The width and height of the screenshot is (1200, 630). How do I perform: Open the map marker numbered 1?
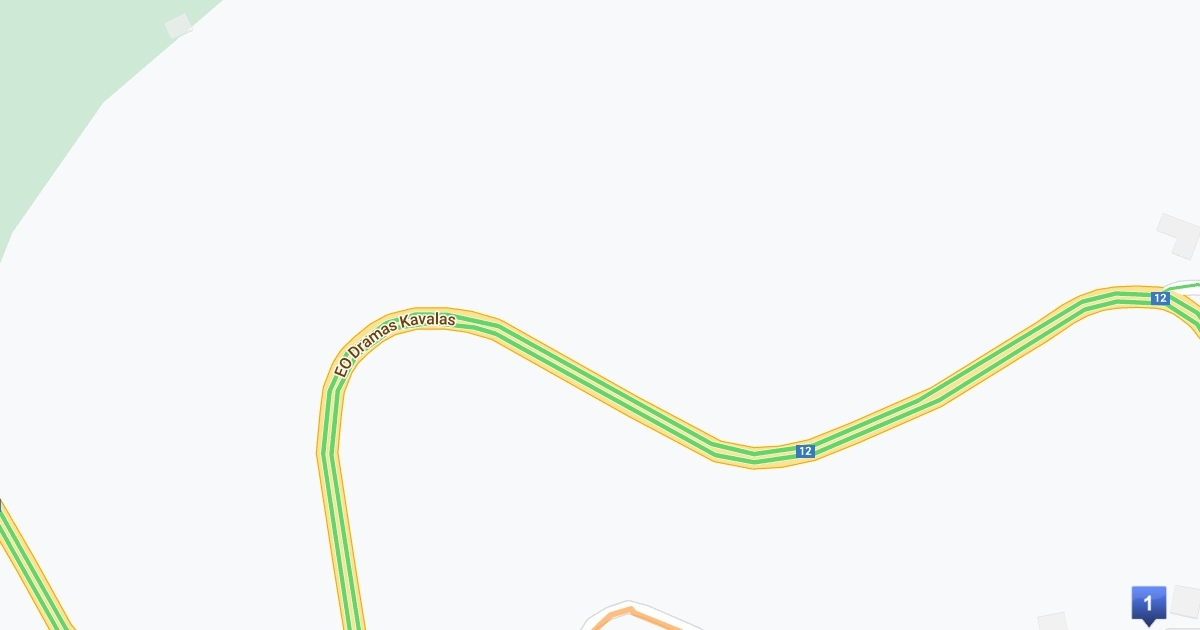click(1148, 603)
